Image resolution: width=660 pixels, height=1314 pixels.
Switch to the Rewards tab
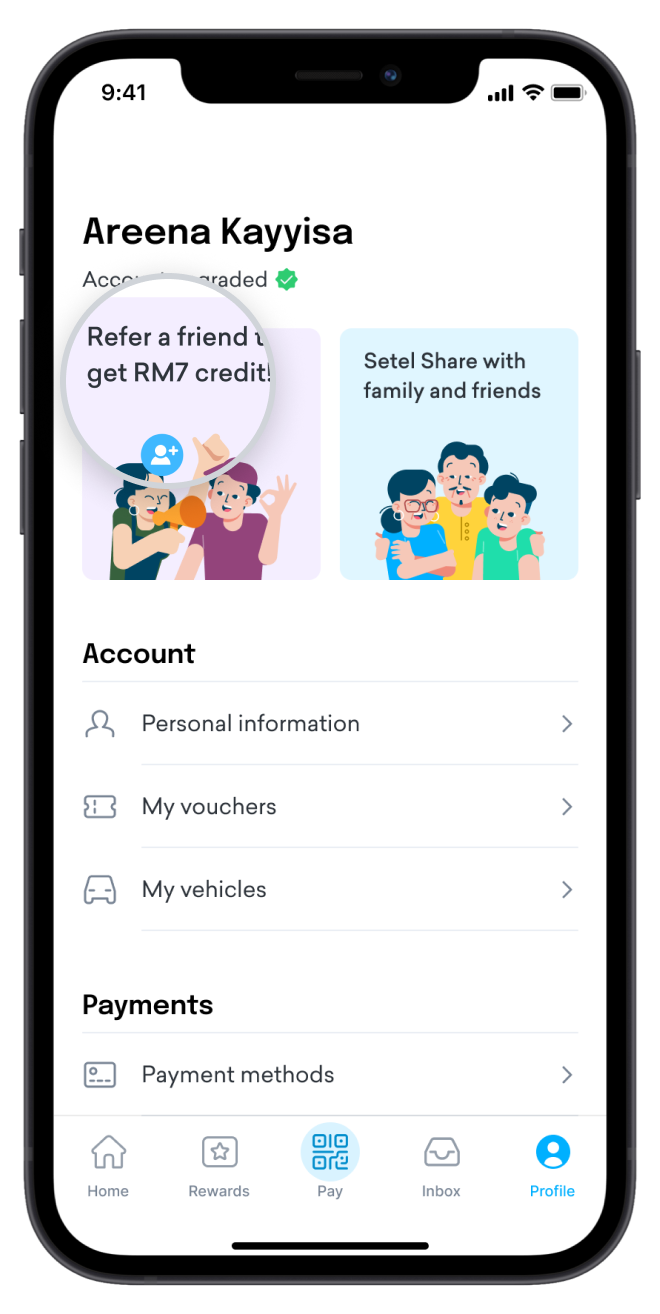219,1165
